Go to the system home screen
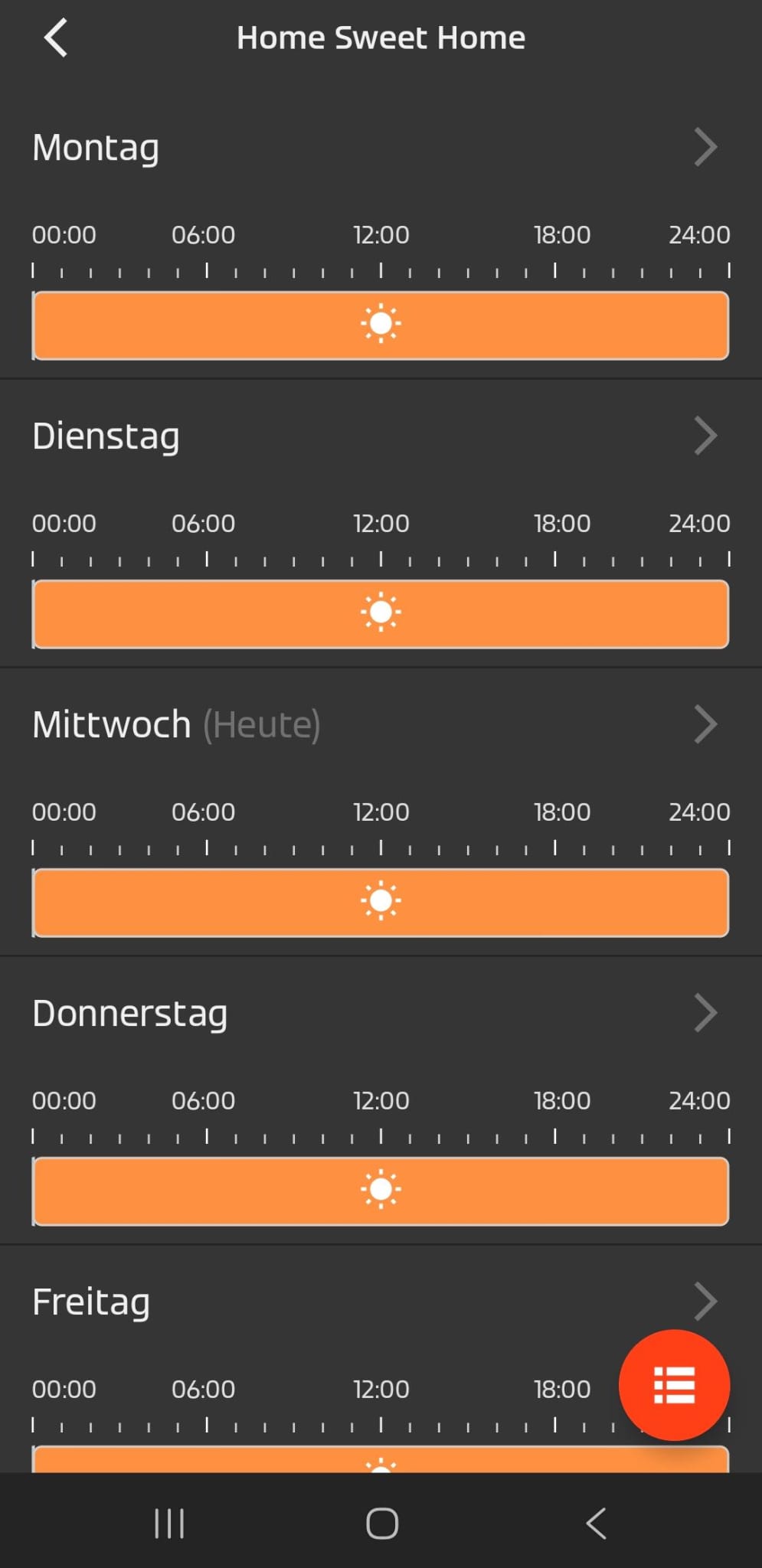This screenshot has width=762, height=1568. point(381,1523)
